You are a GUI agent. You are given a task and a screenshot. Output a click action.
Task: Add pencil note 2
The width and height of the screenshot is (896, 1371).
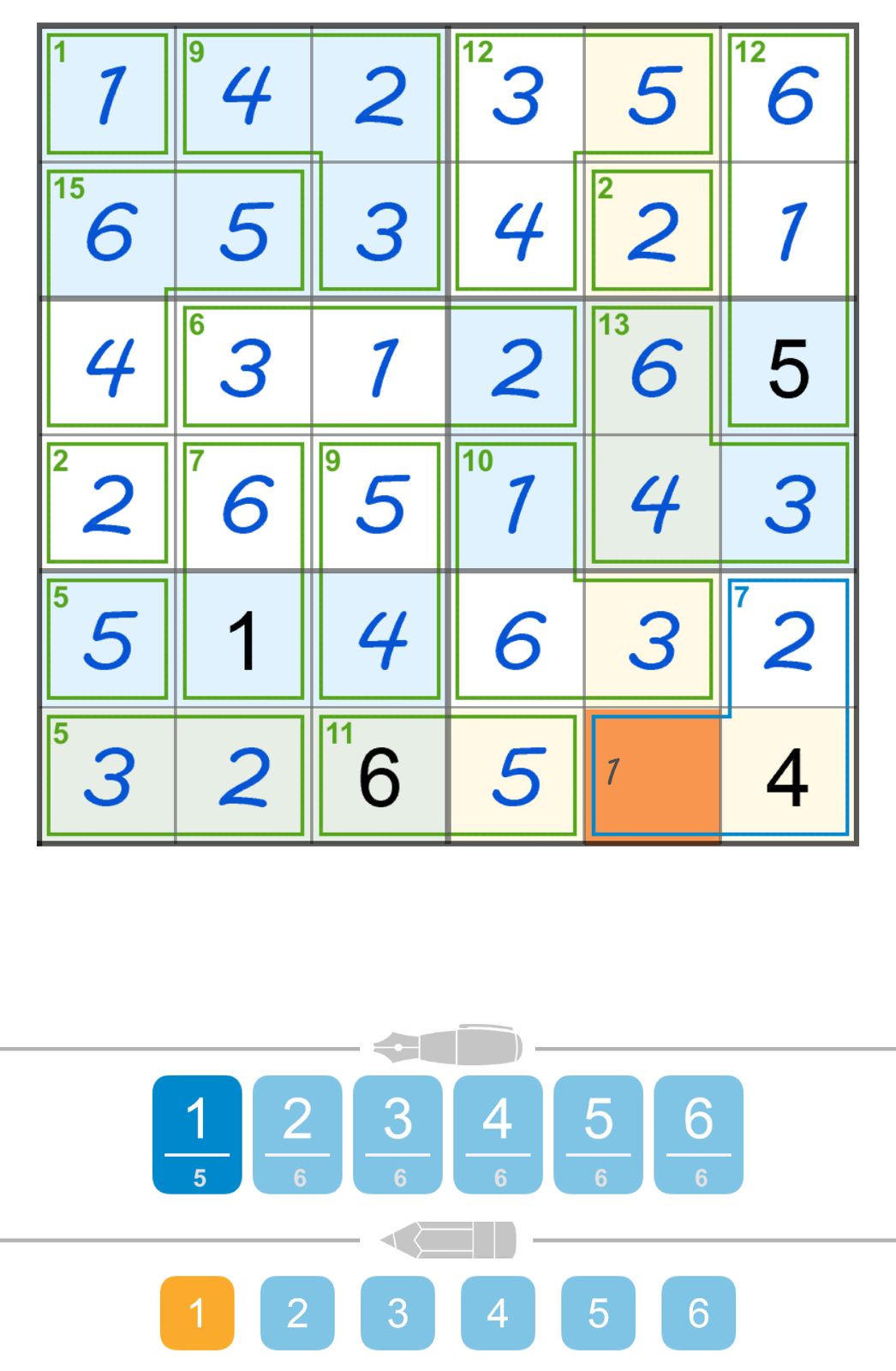pyautogui.click(x=297, y=1312)
